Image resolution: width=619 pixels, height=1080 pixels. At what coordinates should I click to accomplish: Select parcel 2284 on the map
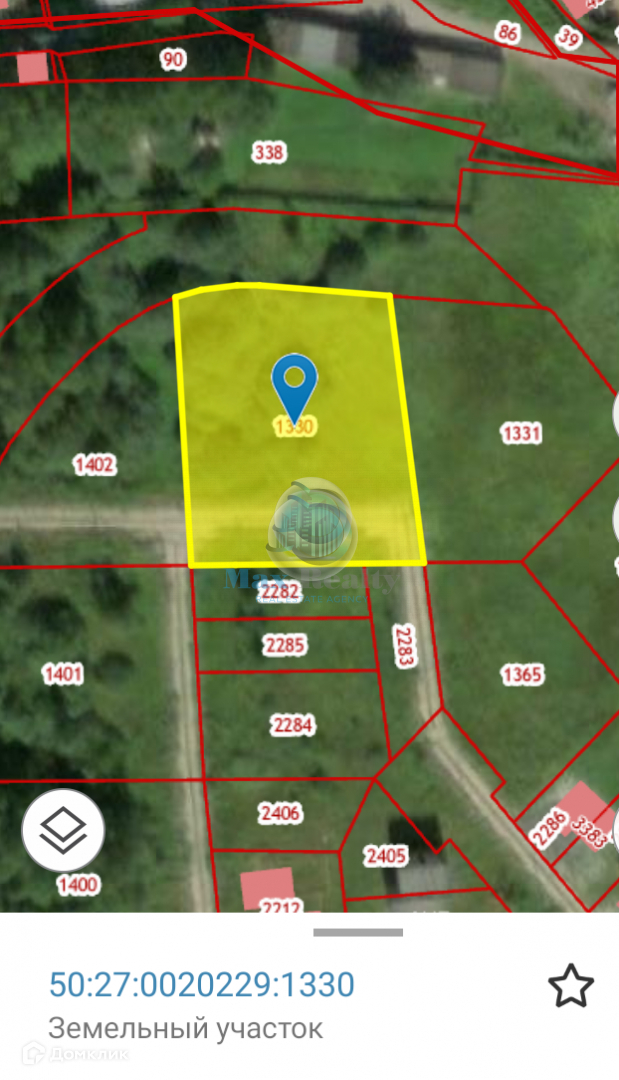pos(293,725)
